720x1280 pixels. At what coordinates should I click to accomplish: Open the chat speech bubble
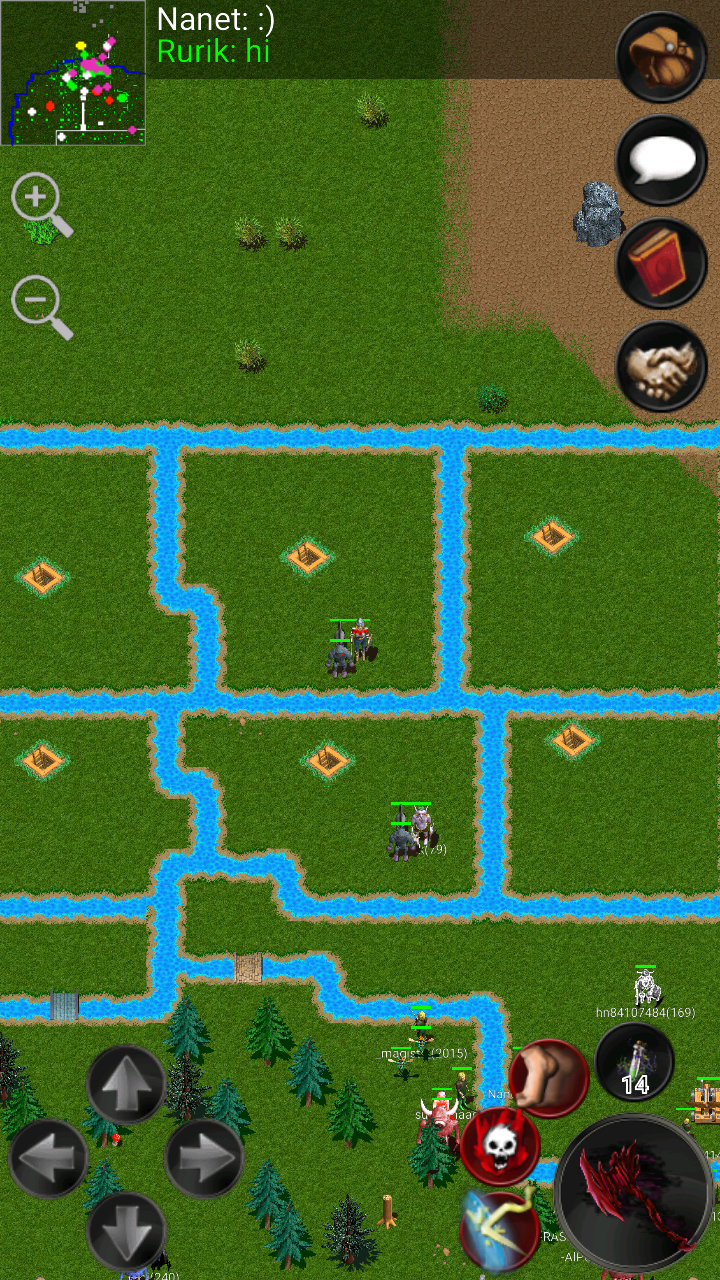[x=661, y=160]
